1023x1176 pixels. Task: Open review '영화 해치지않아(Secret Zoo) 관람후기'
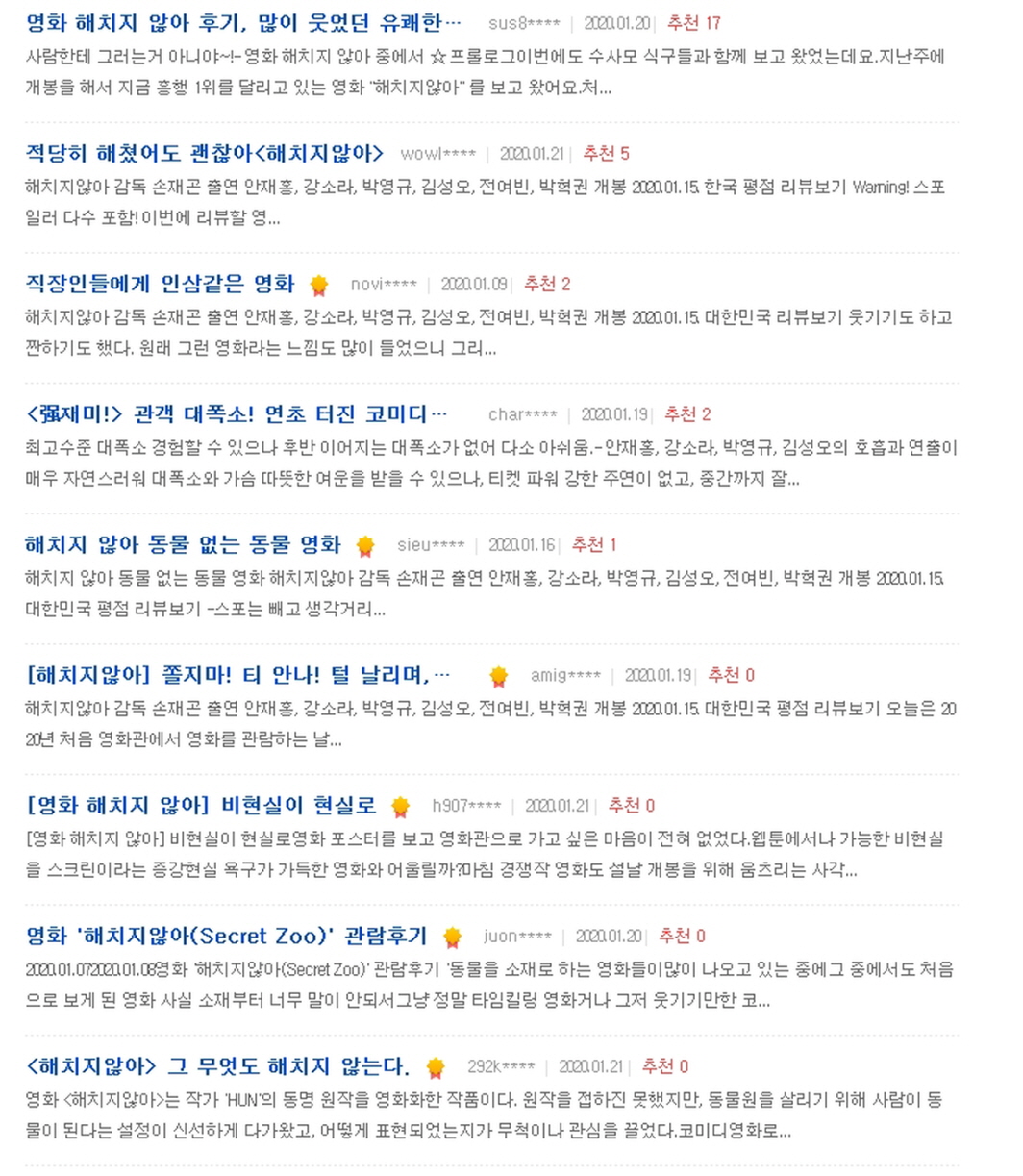(x=226, y=936)
